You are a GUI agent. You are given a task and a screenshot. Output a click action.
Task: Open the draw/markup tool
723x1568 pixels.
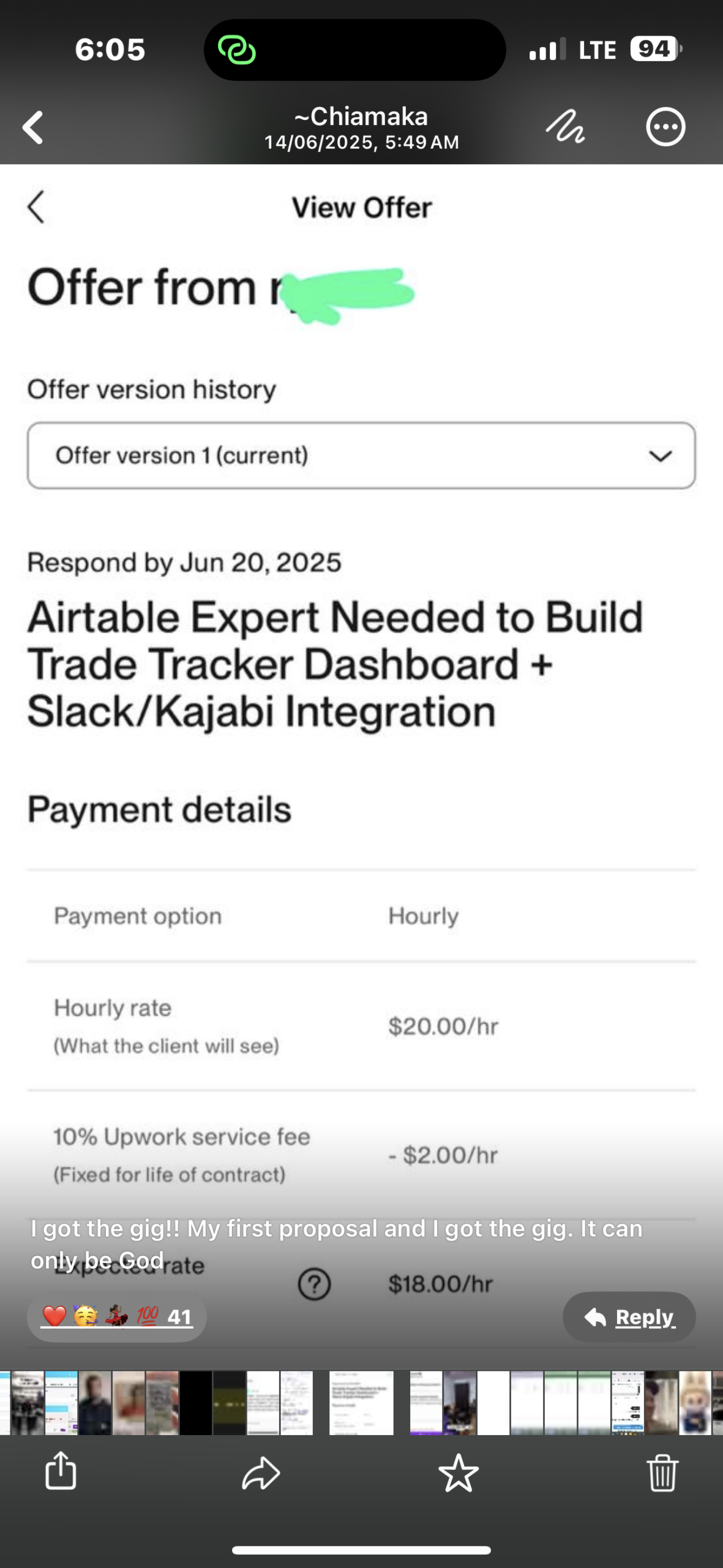click(564, 127)
